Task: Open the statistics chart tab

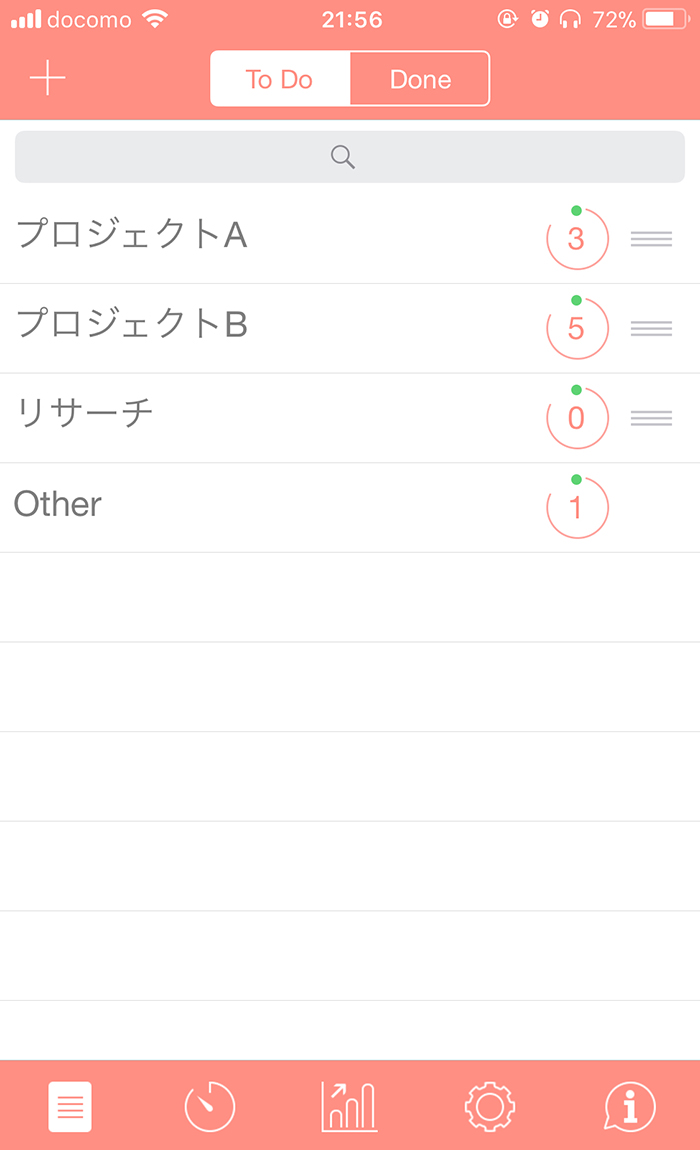Action: click(349, 1106)
